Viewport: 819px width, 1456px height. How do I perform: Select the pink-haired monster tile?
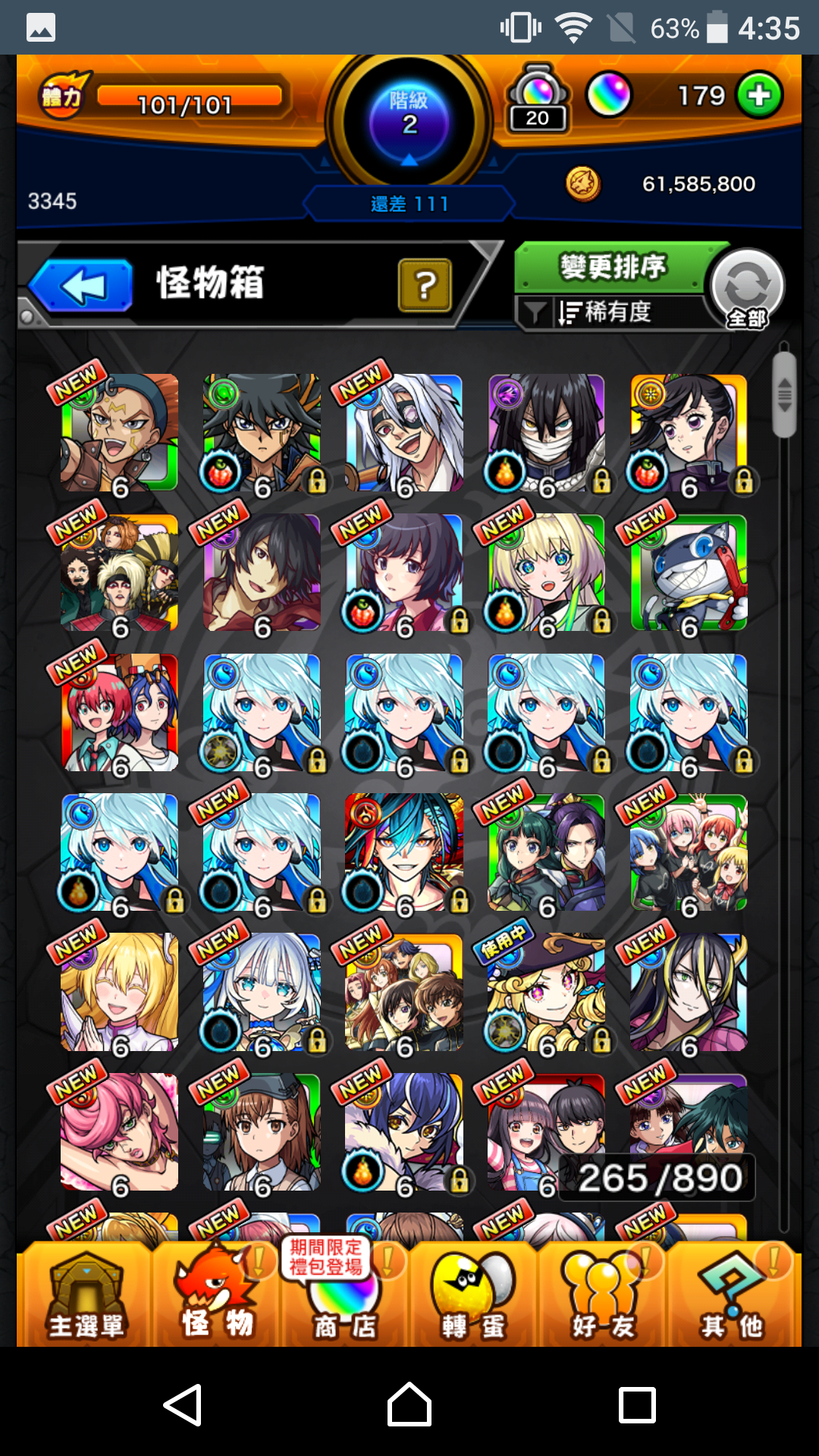click(120, 1131)
